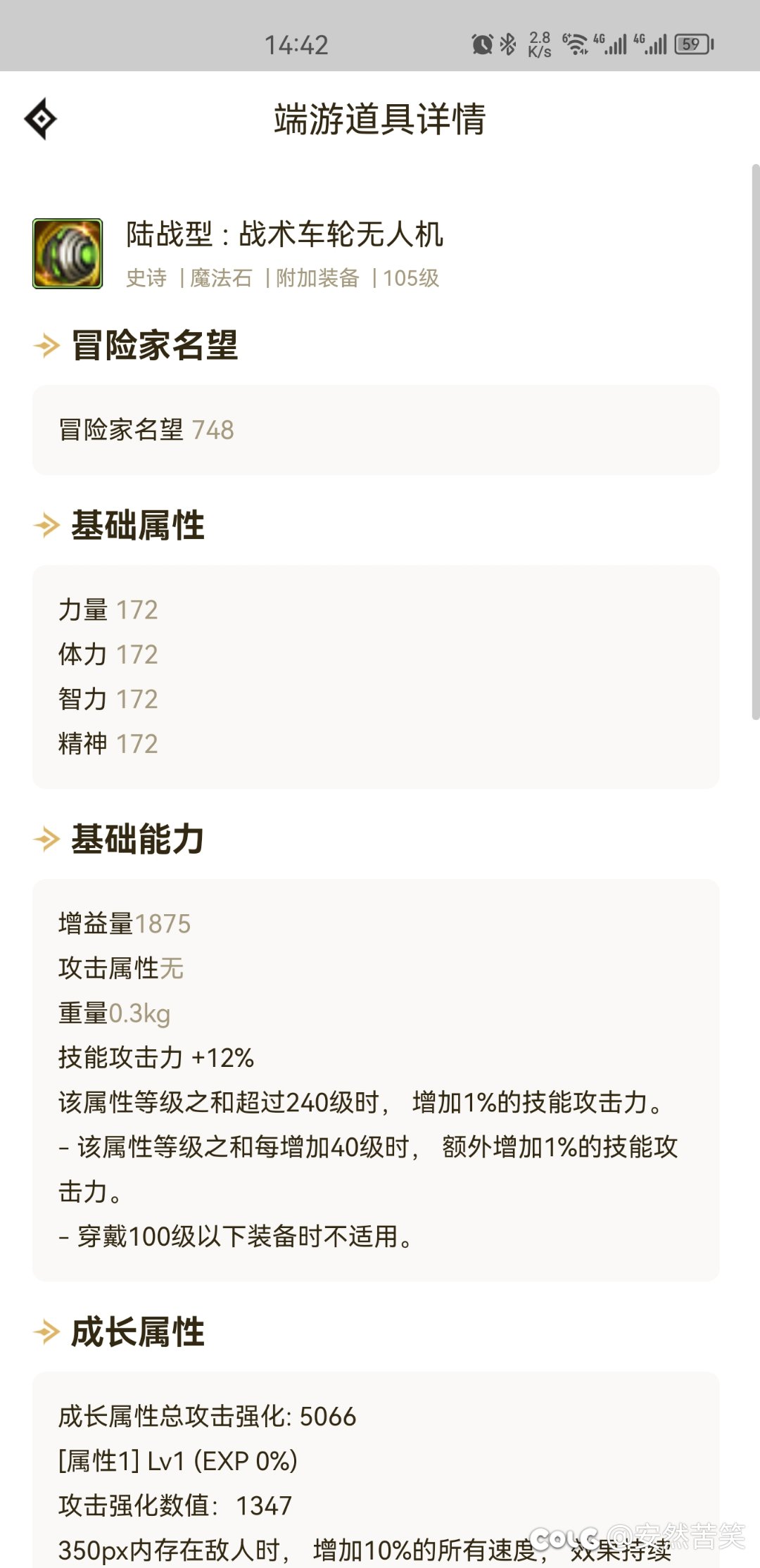Image resolution: width=760 pixels, height=1568 pixels.
Task: Collapse the 基础能力 section
Action: 136,839
